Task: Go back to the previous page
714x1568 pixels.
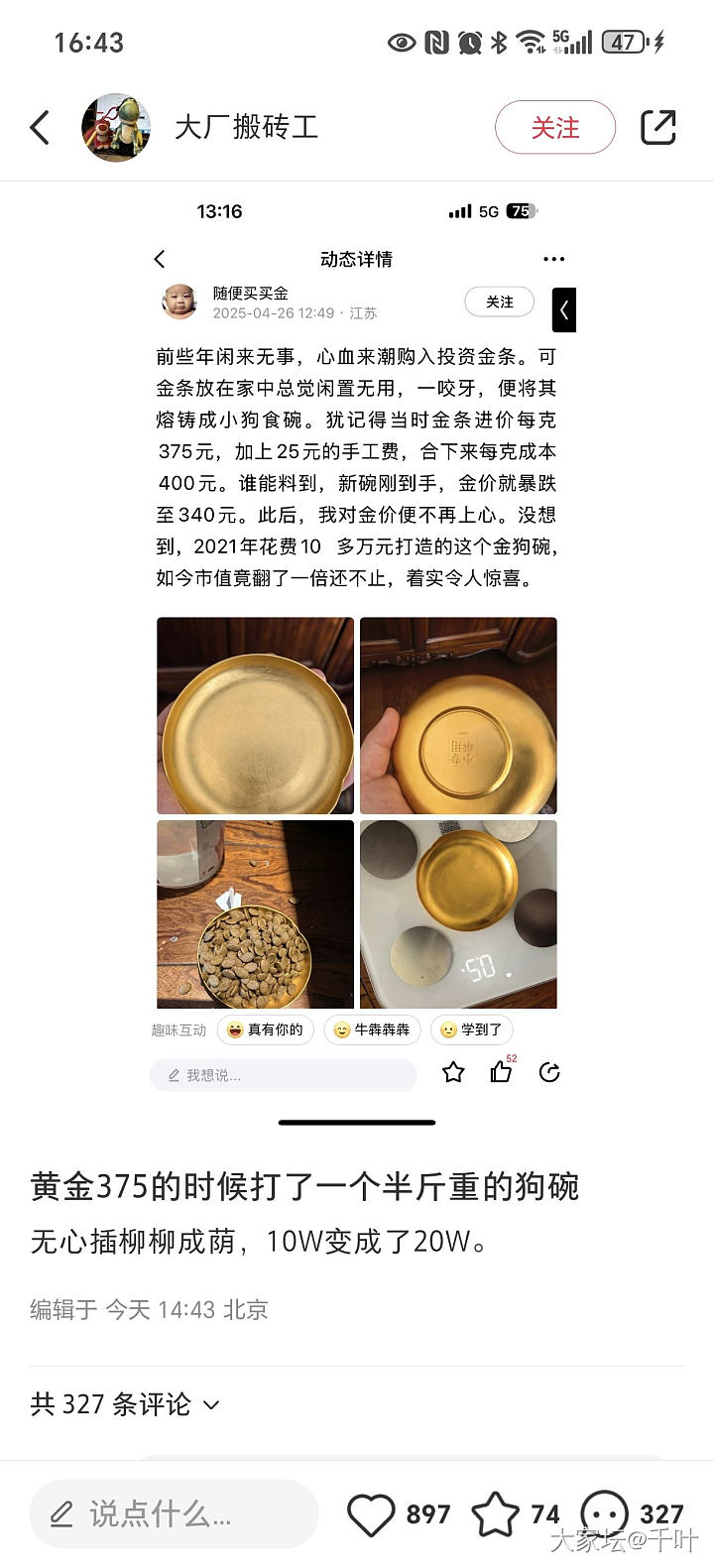Action: click(x=40, y=128)
